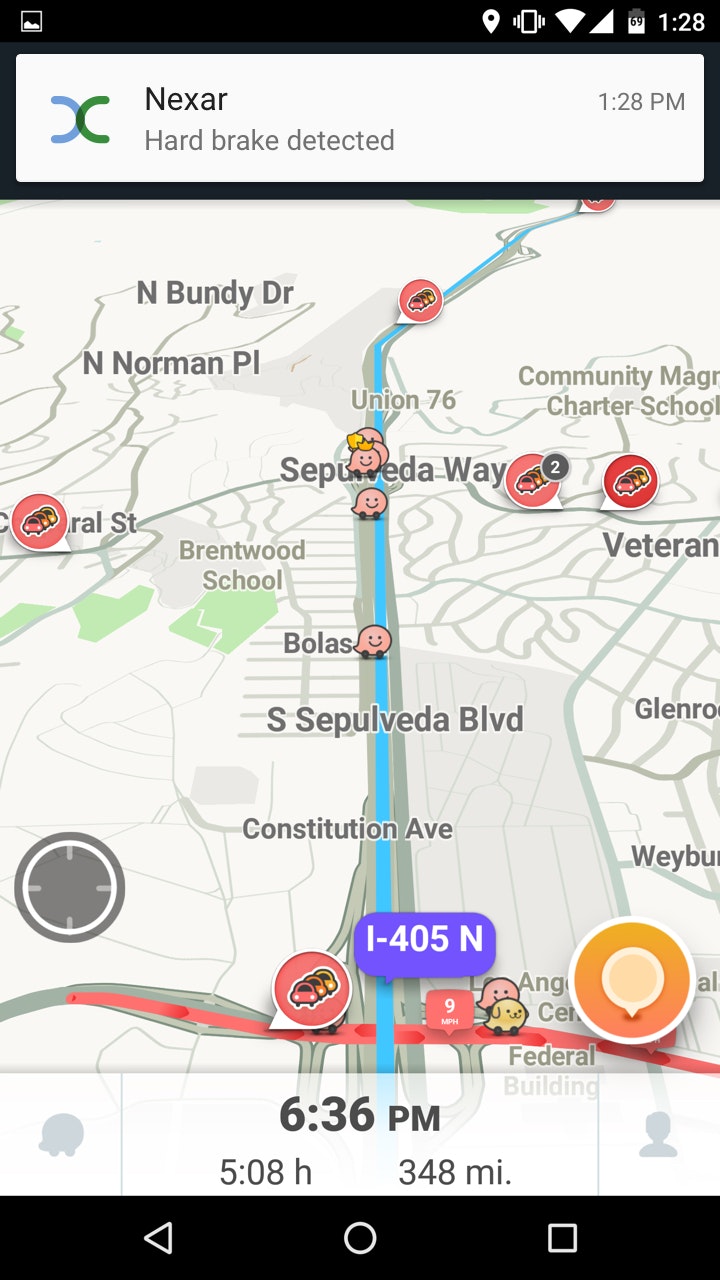Image resolution: width=720 pixels, height=1280 pixels.
Task: Return to the Android home screen
Action: 360,1238
